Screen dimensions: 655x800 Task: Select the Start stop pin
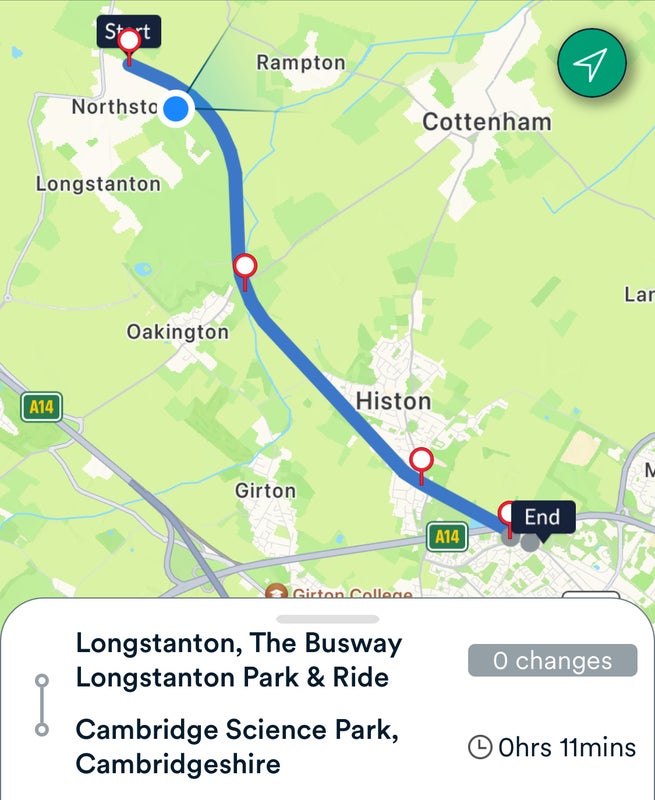pos(129,43)
